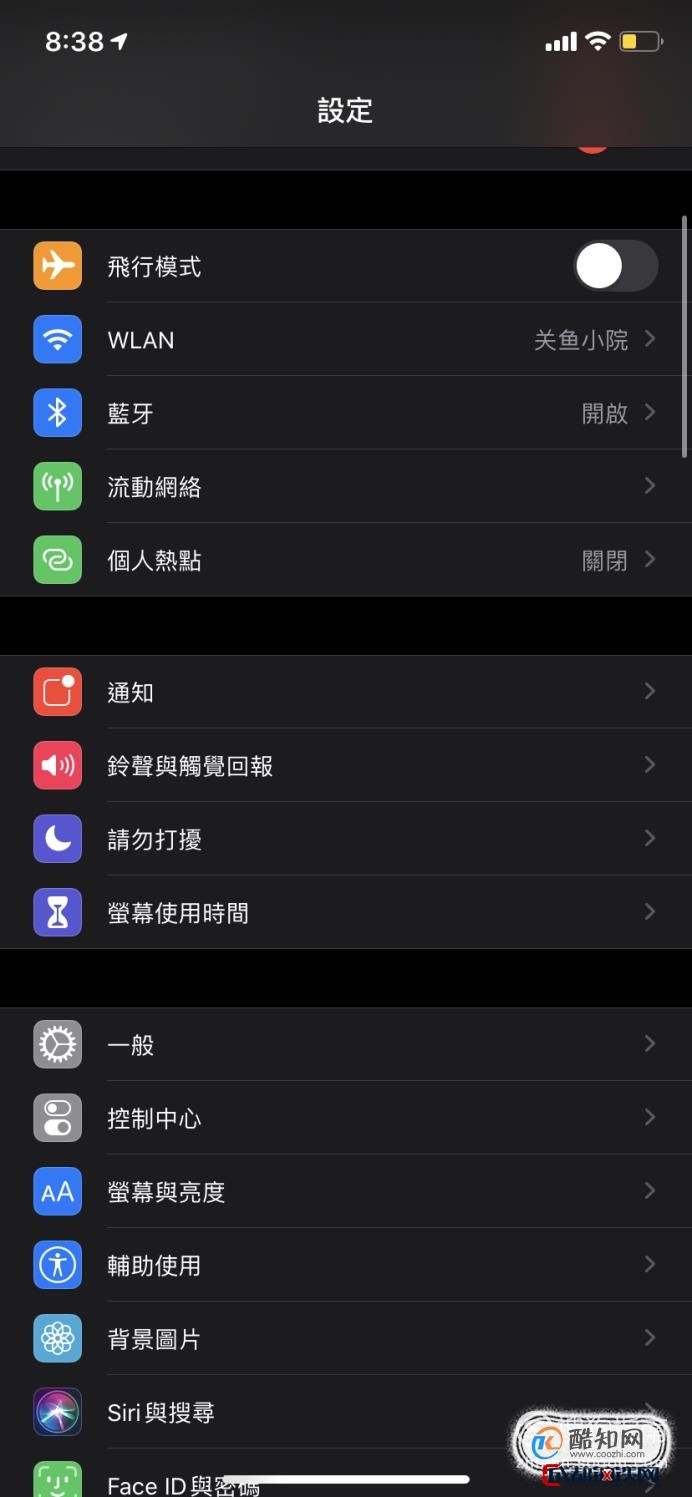Open WLAN settings

point(345,340)
